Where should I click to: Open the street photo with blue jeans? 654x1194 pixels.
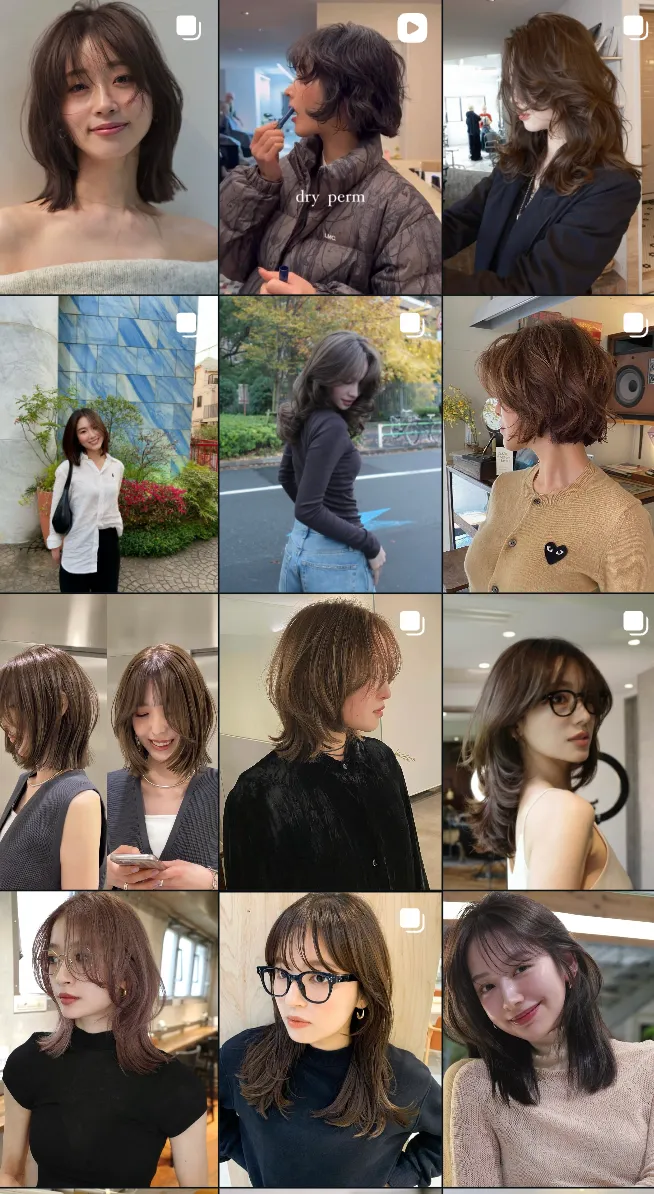(330, 444)
